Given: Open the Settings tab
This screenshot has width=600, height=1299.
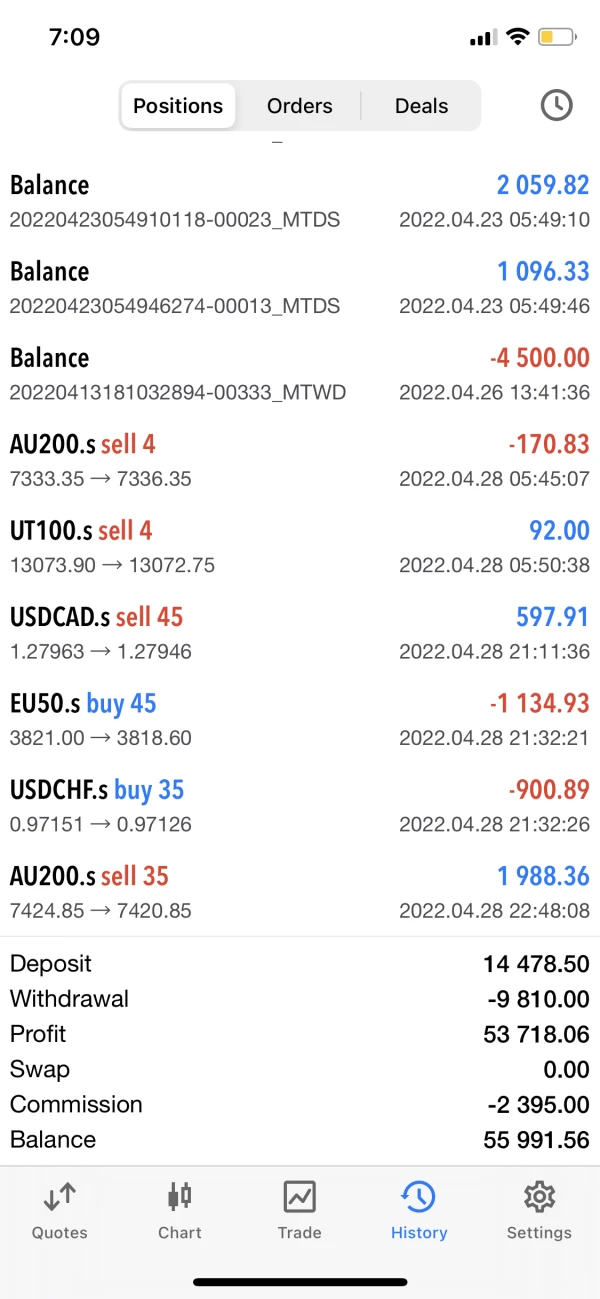Looking at the screenshot, I should pyautogui.click(x=539, y=1210).
